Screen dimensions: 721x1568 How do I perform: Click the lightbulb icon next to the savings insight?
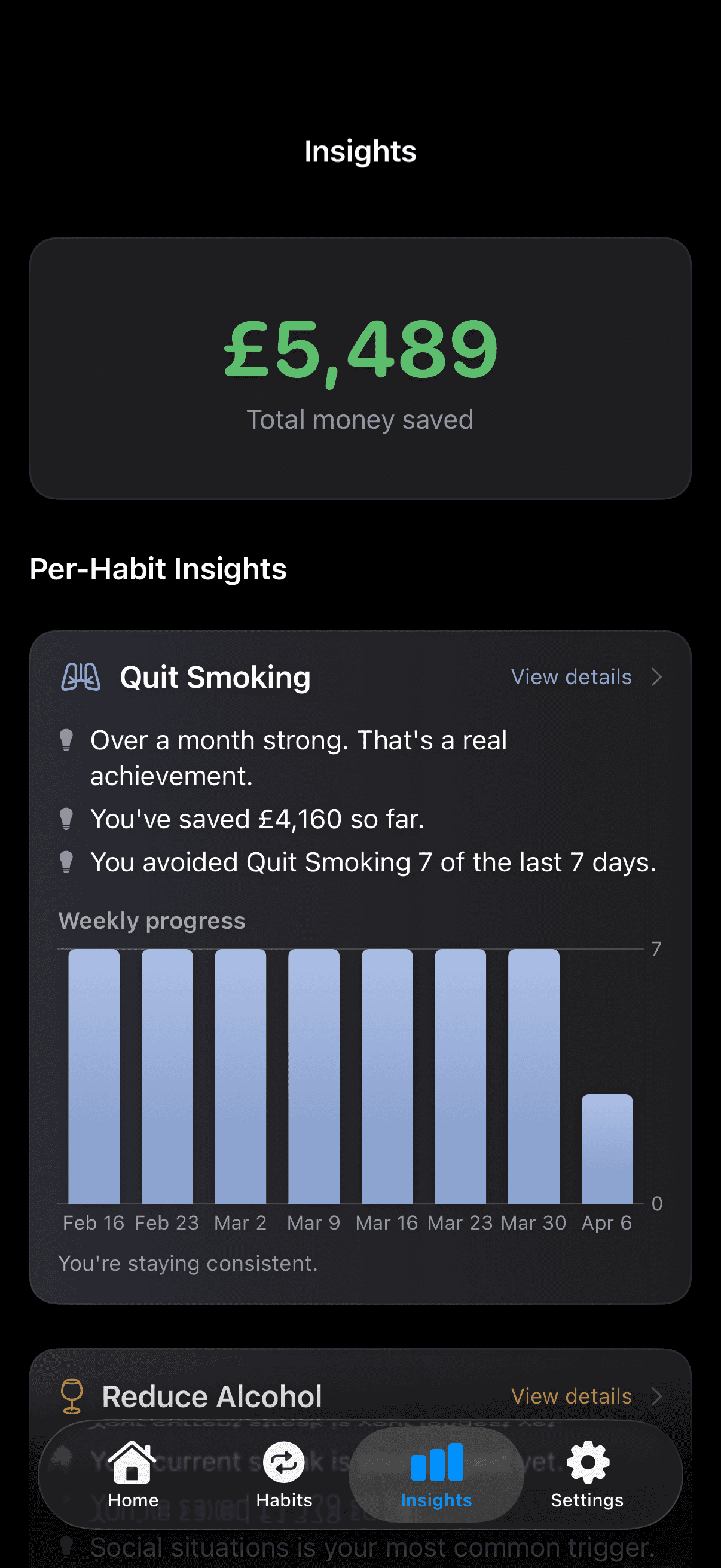[67, 819]
